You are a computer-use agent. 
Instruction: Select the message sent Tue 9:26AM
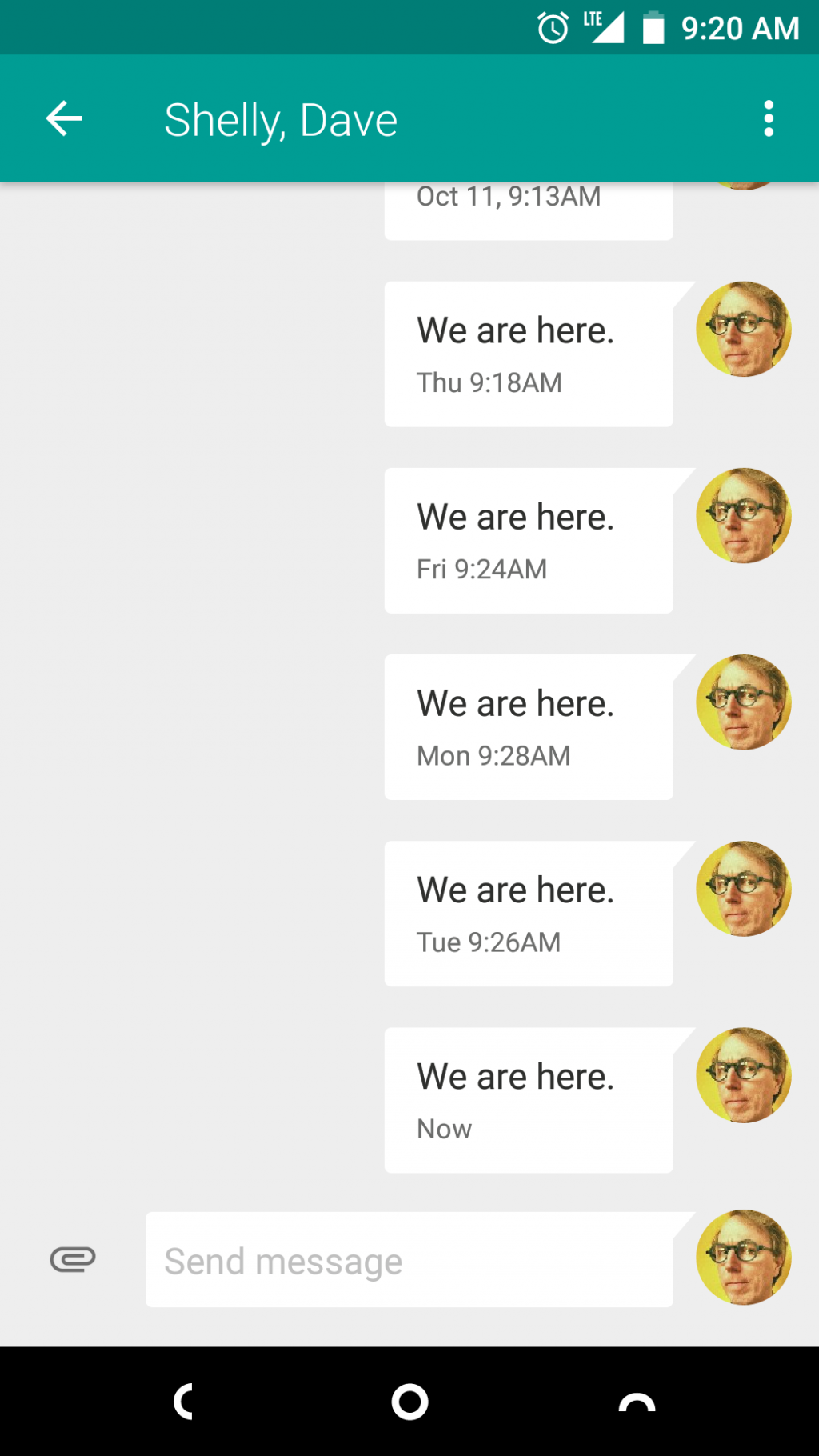[529, 914]
